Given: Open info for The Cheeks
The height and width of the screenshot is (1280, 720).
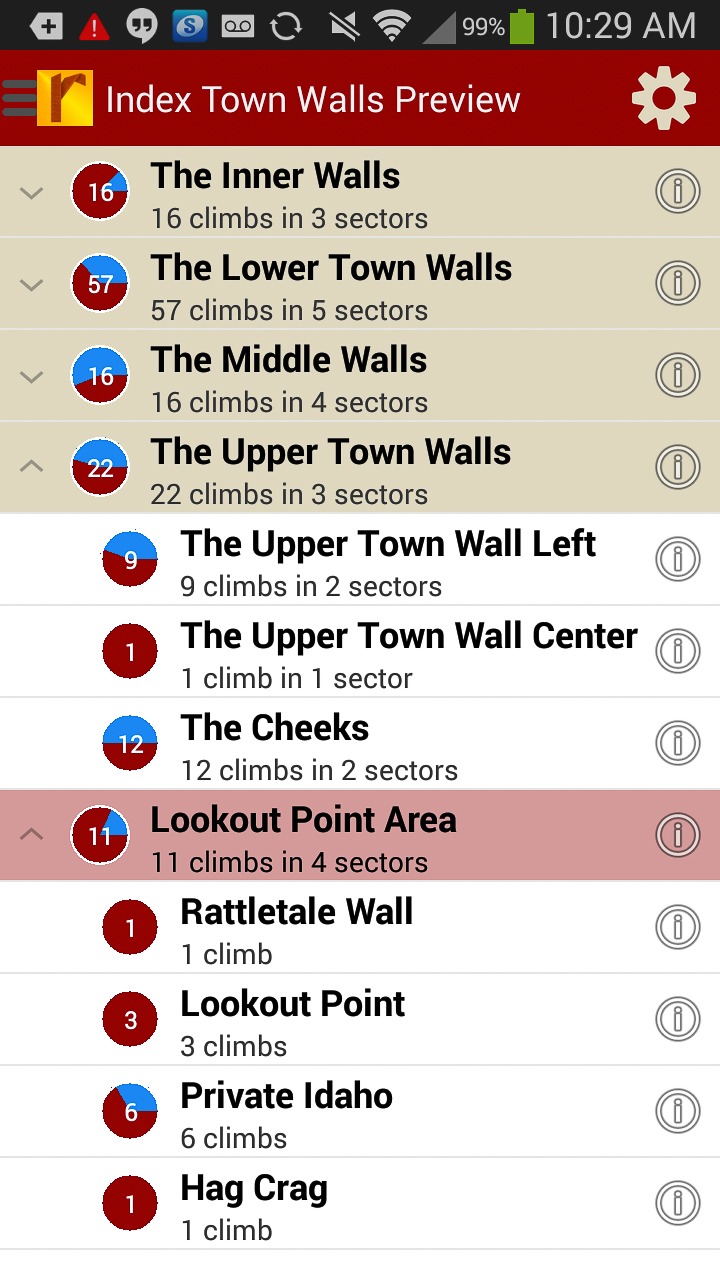Looking at the screenshot, I should point(677,743).
